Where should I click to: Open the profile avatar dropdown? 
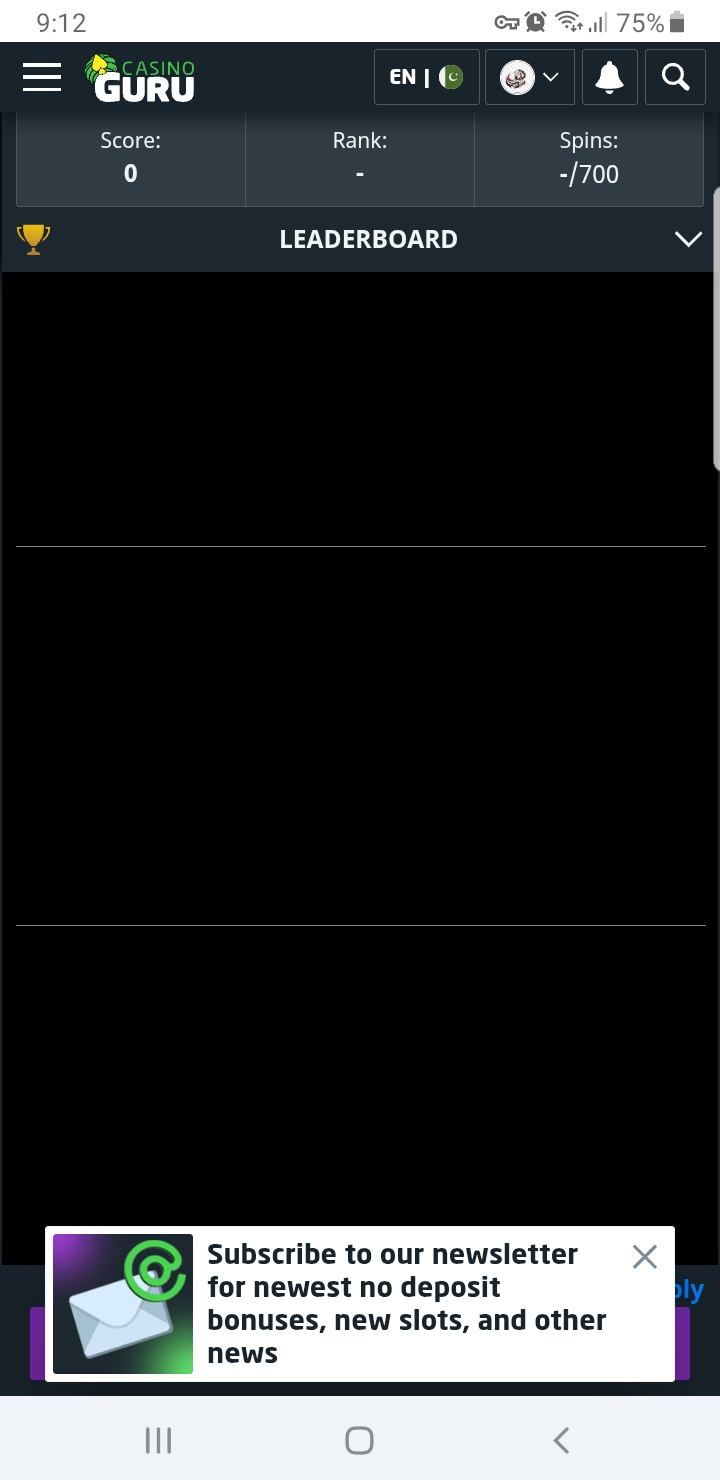pos(530,77)
